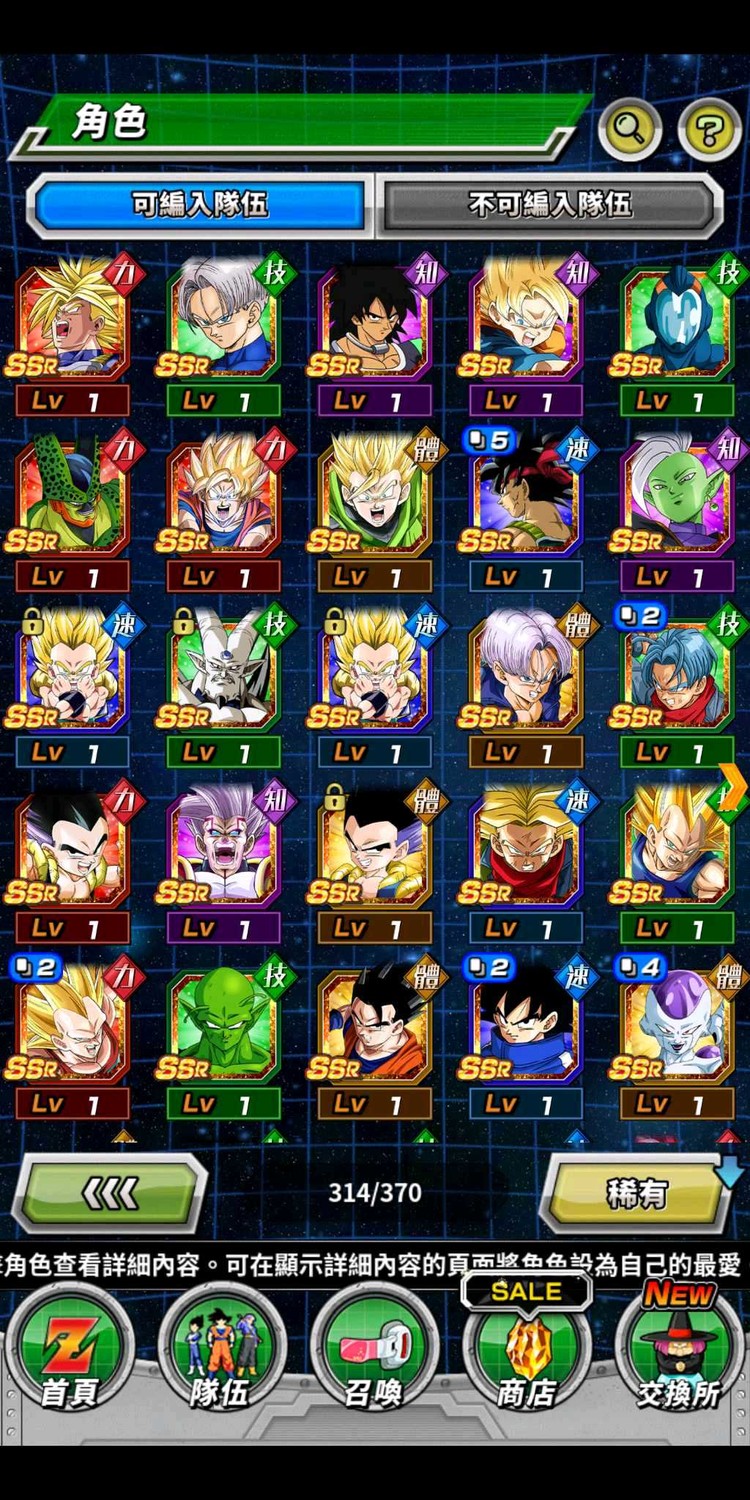Open the character search magnifier
750x1500 pixels.
(x=630, y=128)
